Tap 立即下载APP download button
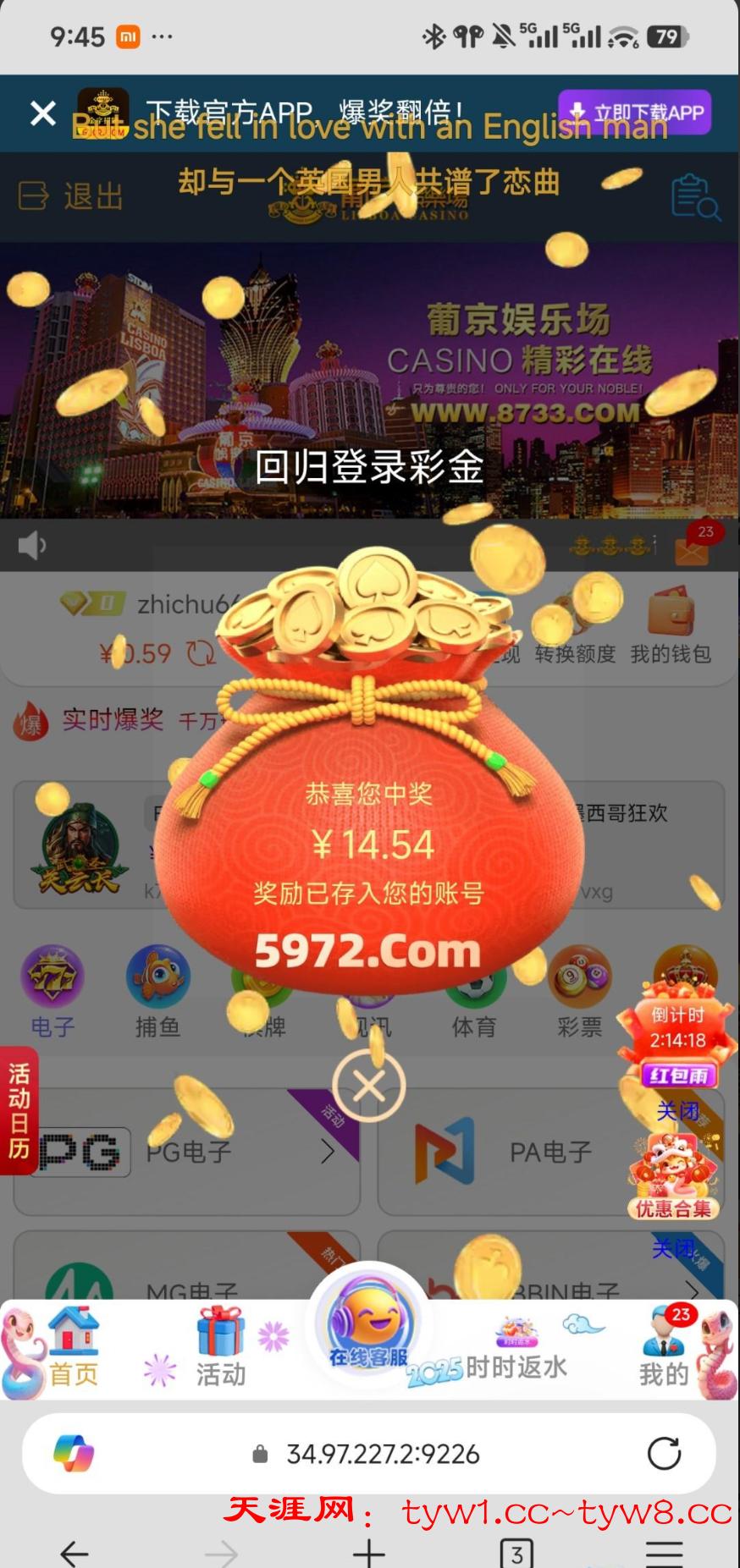The height and width of the screenshot is (1568, 740). [x=634, y=112]
